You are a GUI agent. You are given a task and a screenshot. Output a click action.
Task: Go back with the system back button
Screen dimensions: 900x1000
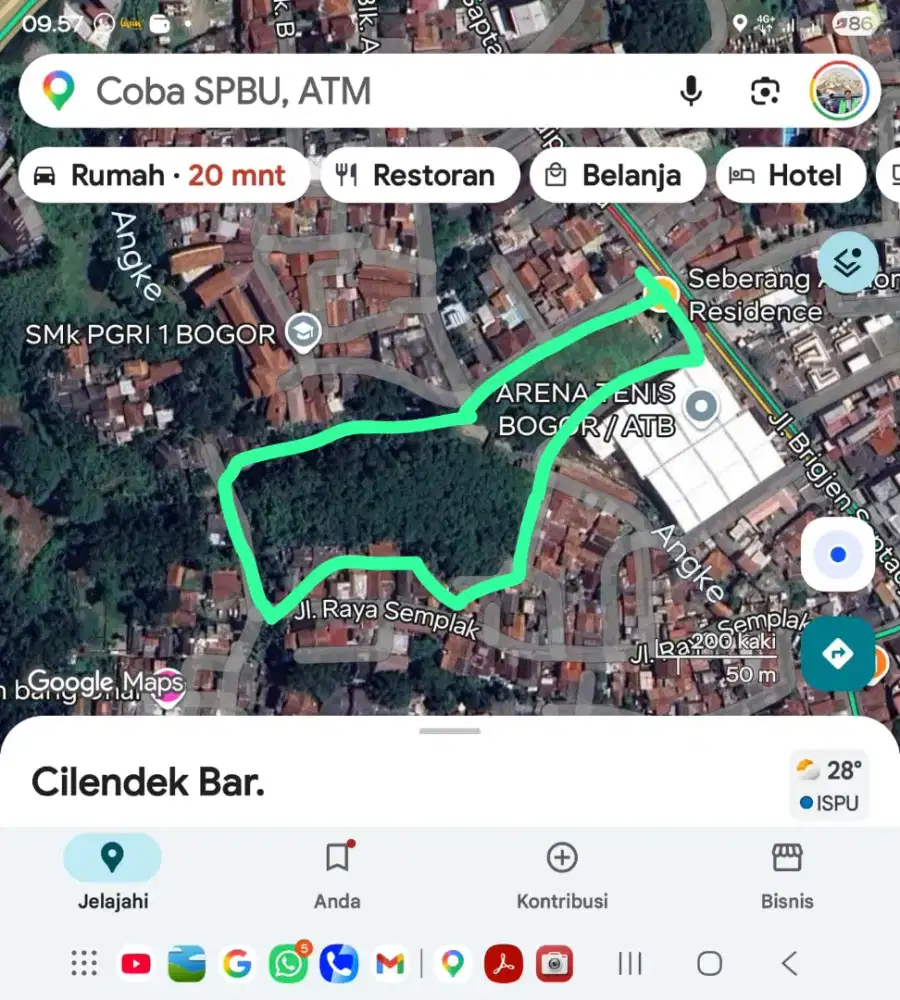(x=789, y=963)
